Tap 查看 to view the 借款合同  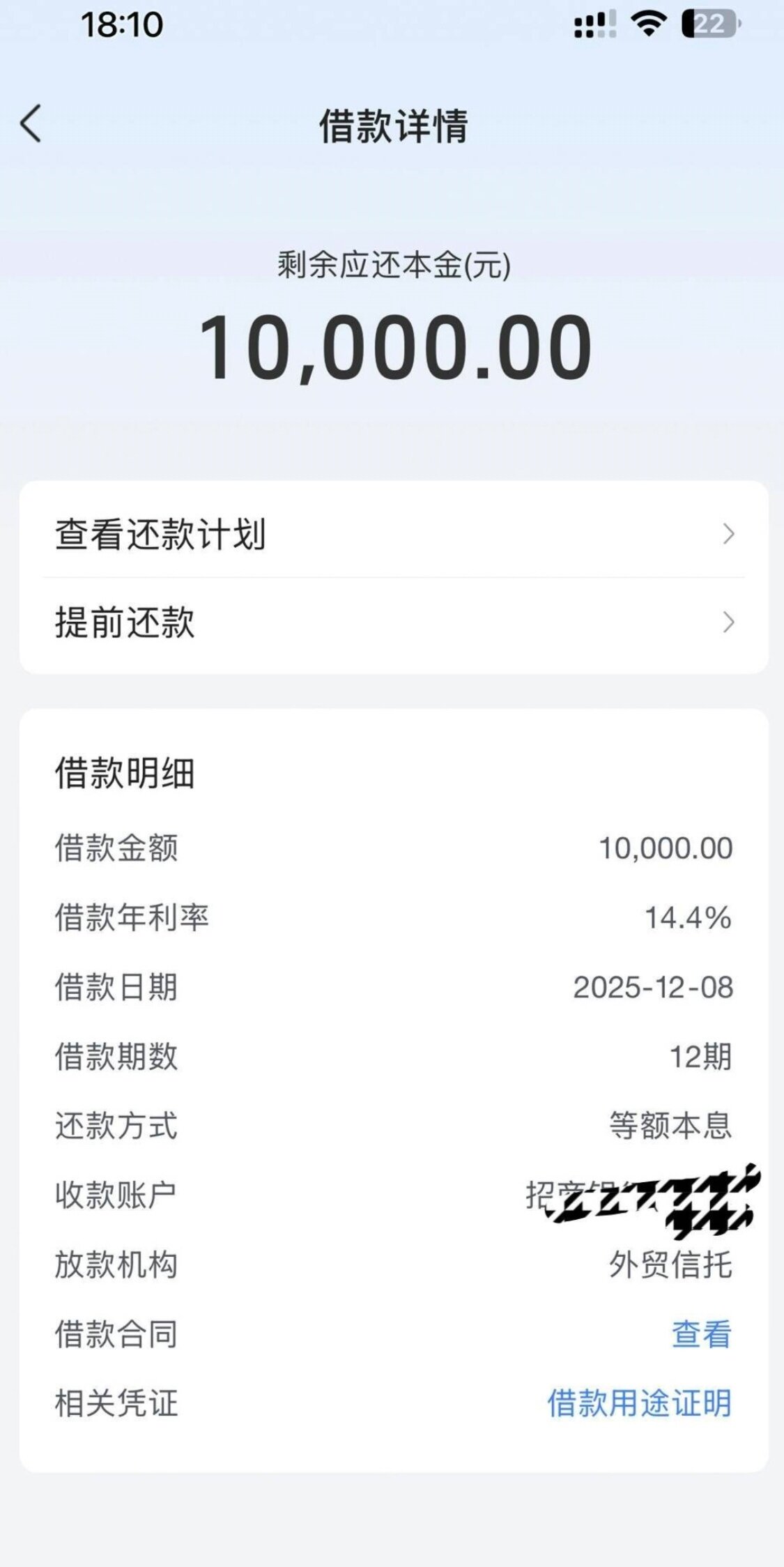(x=701, y=1334)
